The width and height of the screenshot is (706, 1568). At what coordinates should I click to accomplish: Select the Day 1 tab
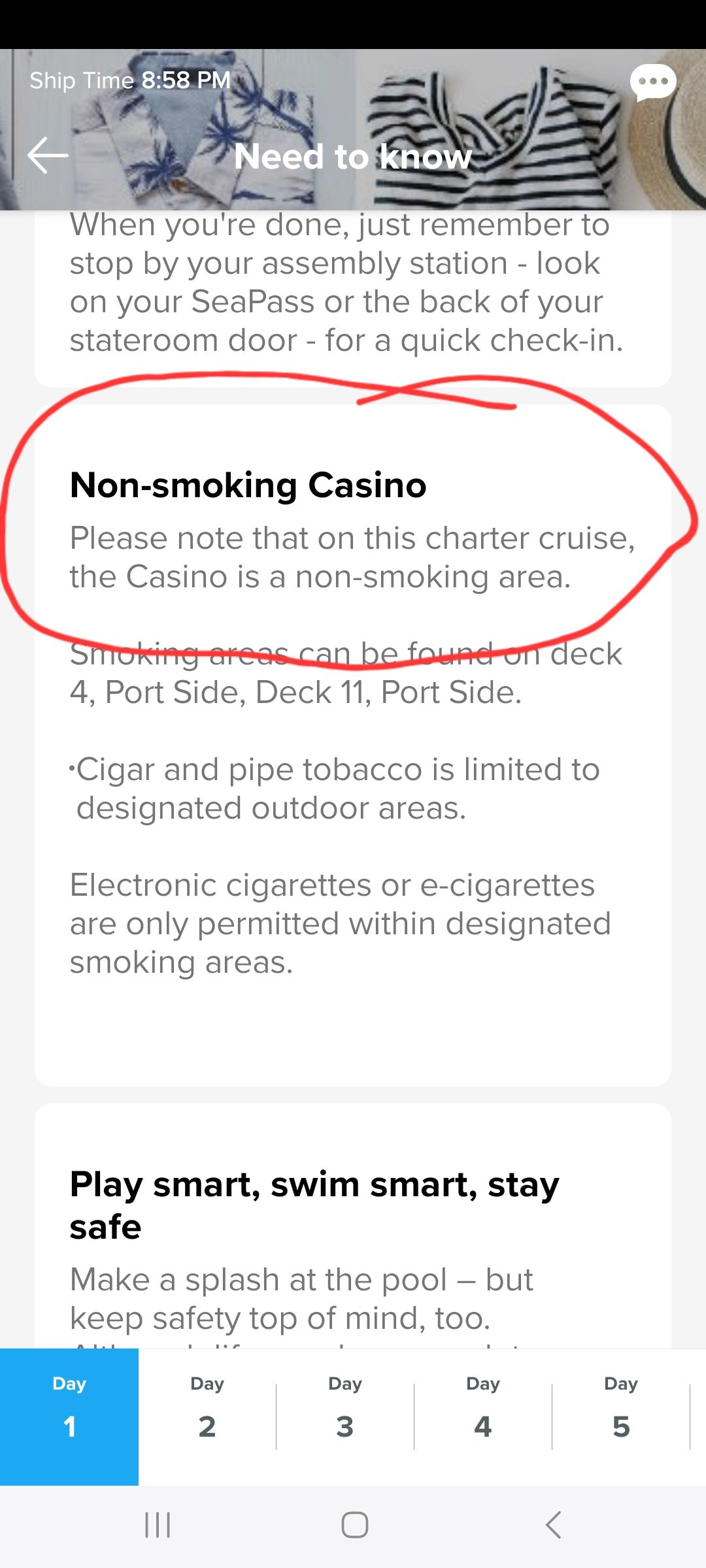click(69, 1416)
